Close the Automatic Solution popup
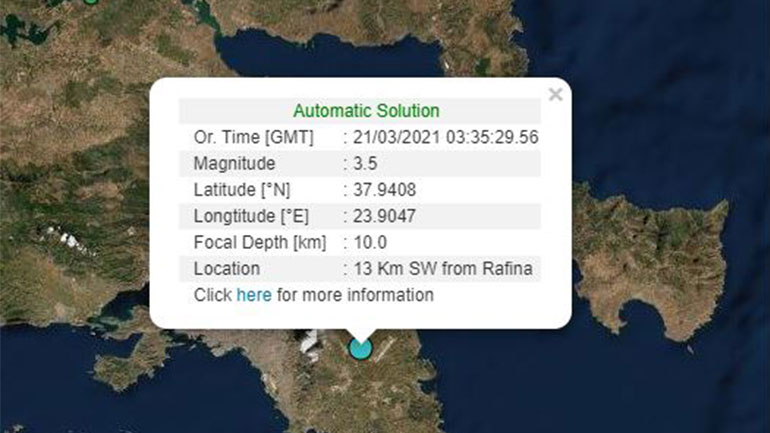Screen dimensions: 770x433 tap(556, 95)
